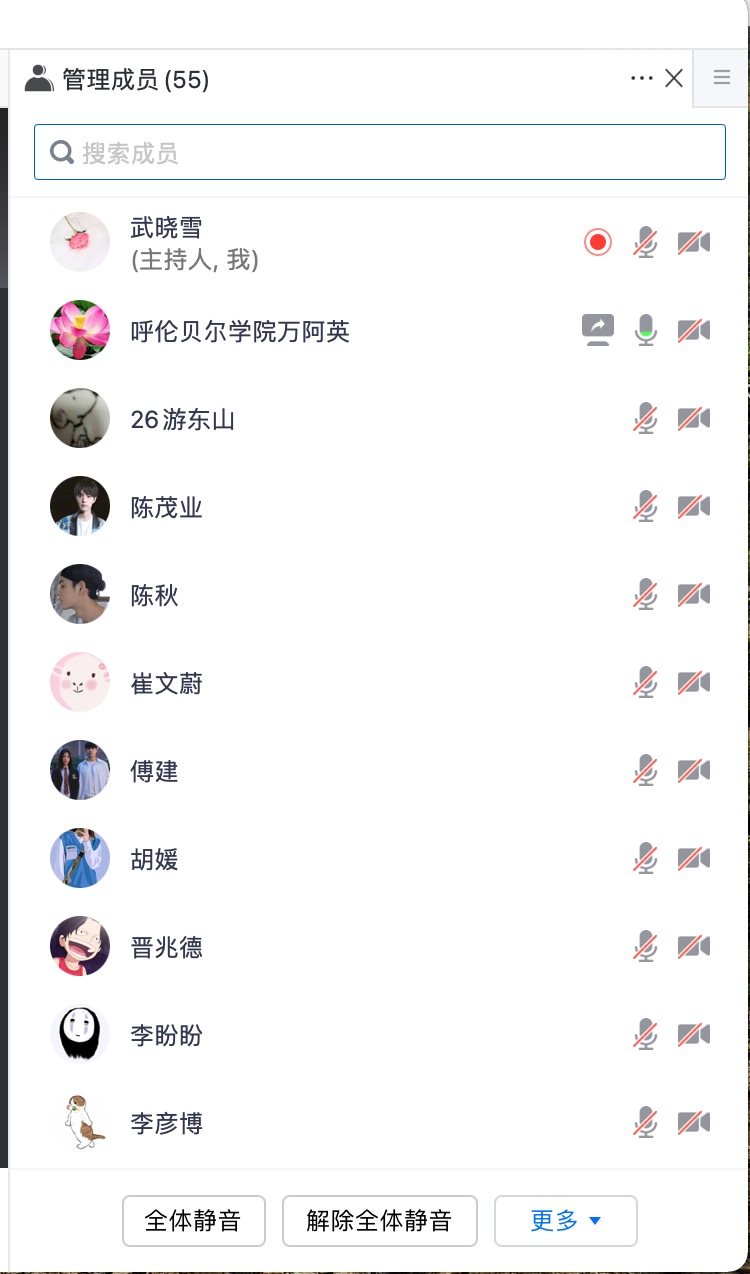750x1274 pixels.
Task: Close the manage members panel
Action: 674,78
